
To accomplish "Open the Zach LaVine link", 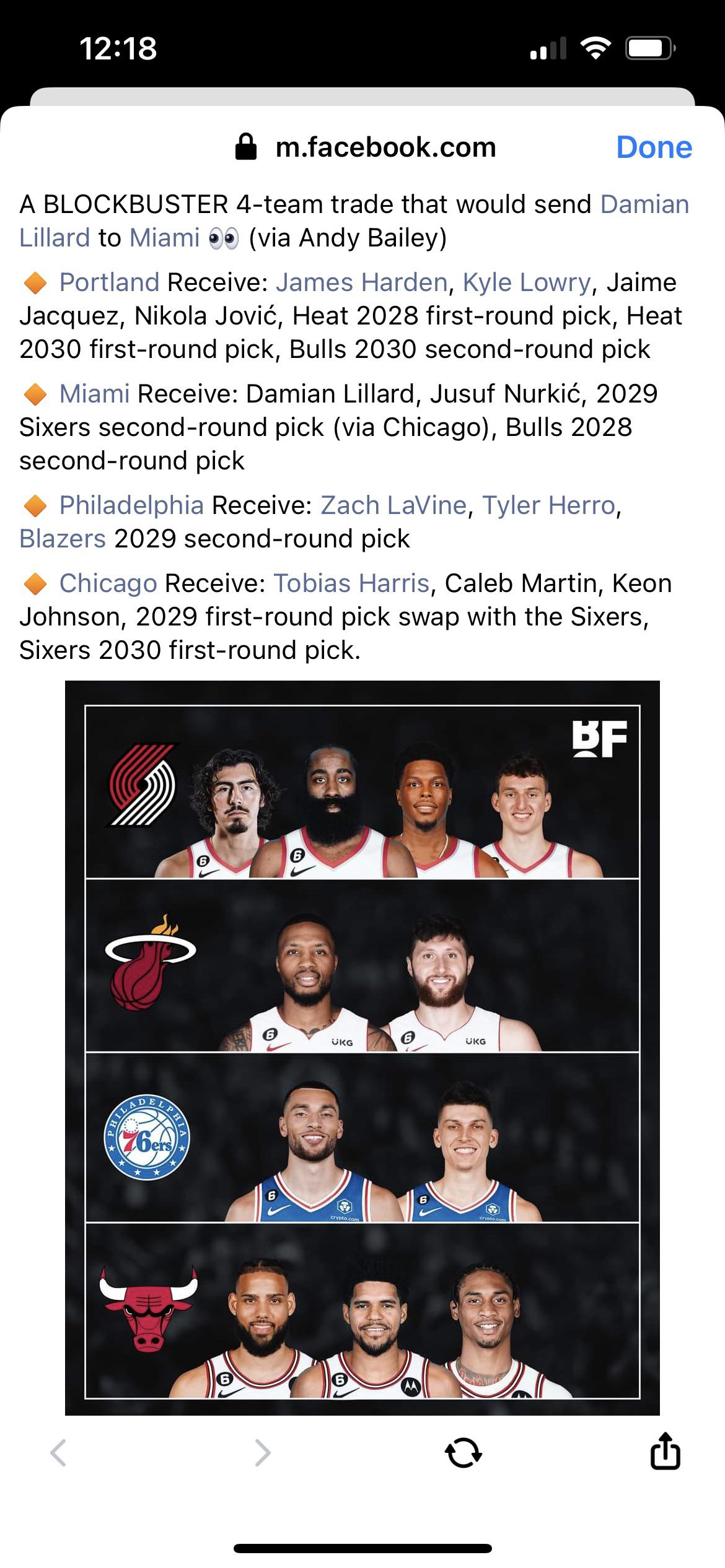I will pyautogui.click(x=393, y=505).
